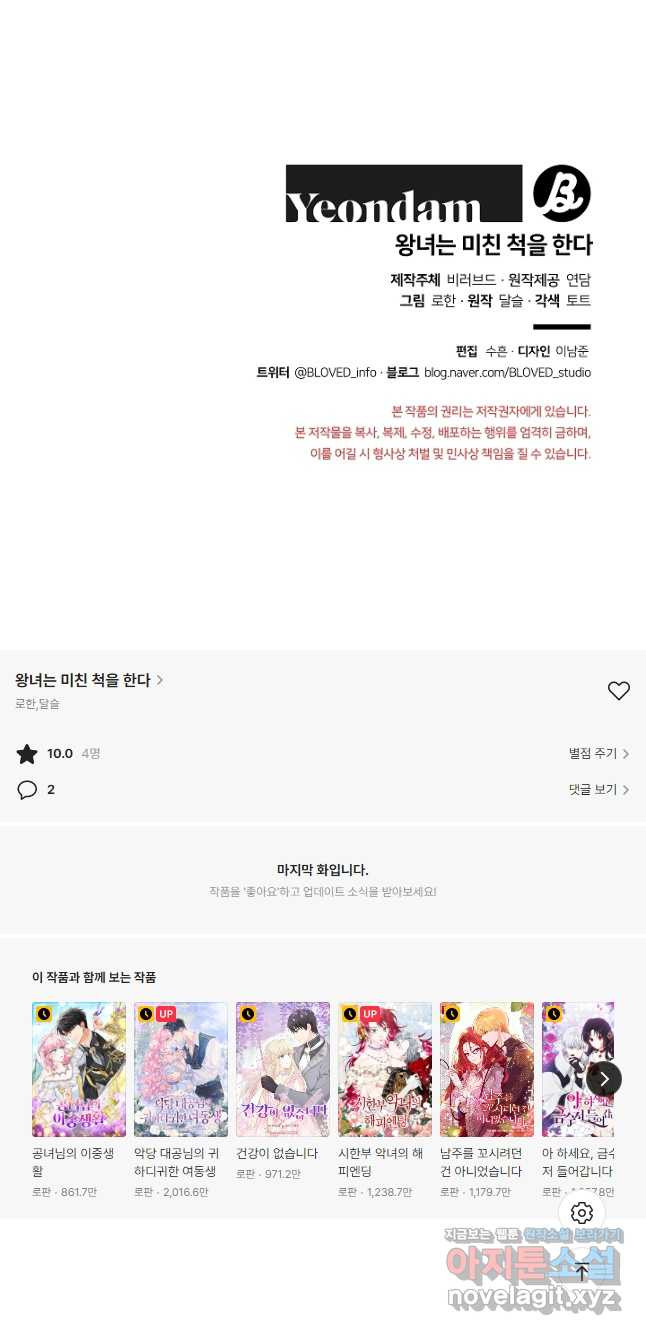Open the viewer settings gear

[x=582, y=1214]
